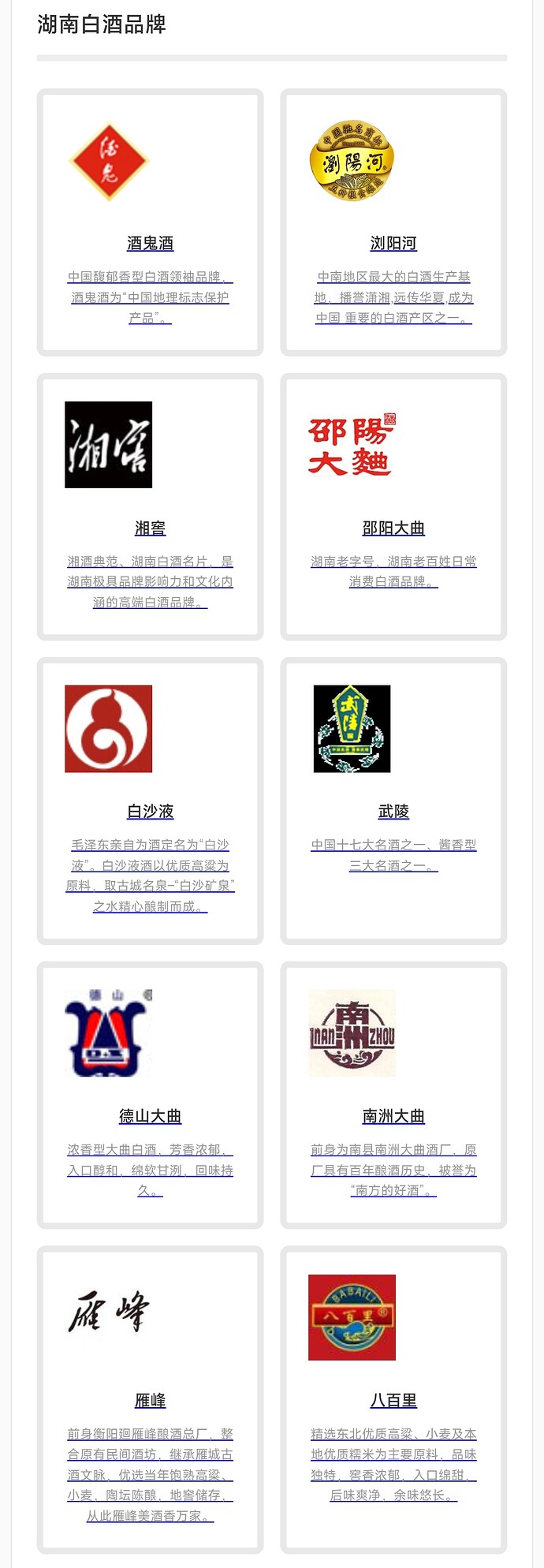
Task: Tap the 武陵 brand name link
Action: pyautogui.click(x=393, y=812)
